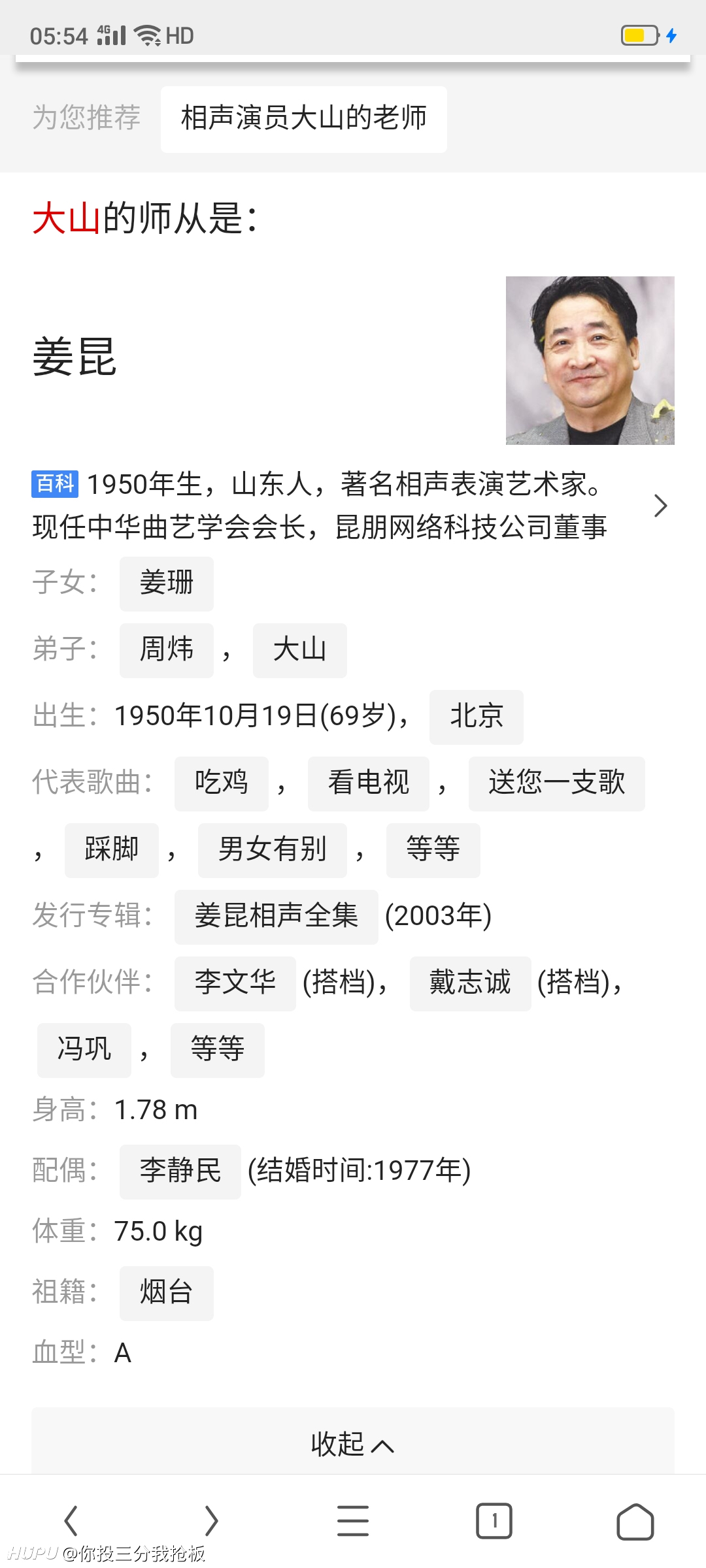Open the album 姜昆相声全集
Image resolution: width=706 pixels, height=1568 pixels.
tap(277, 917)
